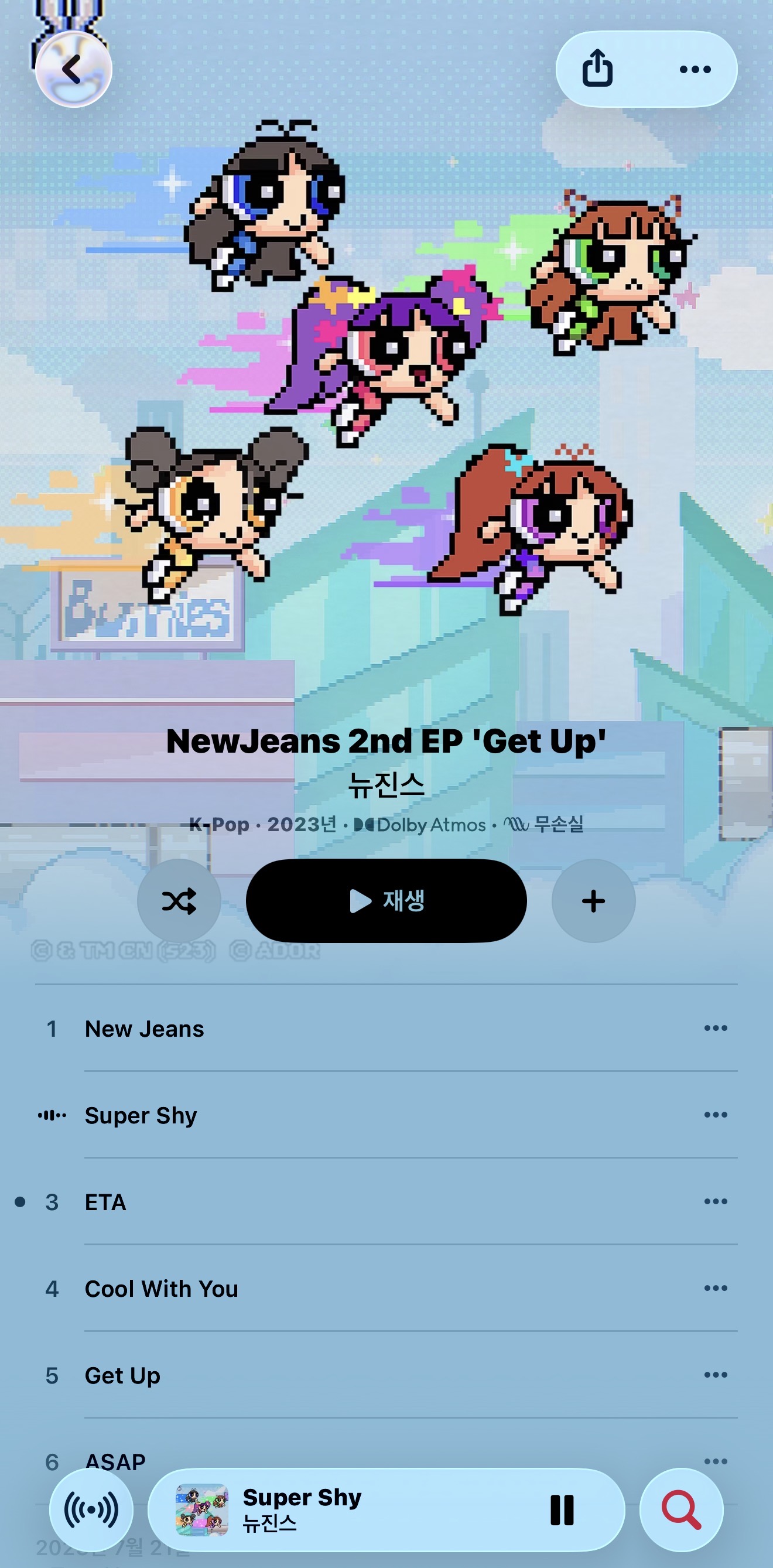Open more options for Cool With You

715,1288
